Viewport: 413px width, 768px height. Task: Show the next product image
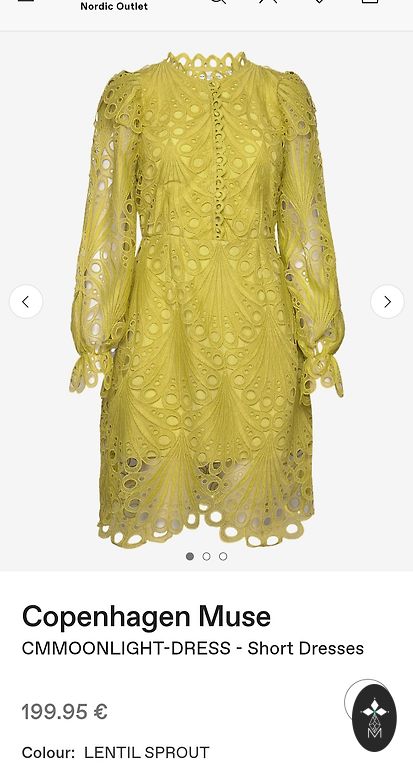tap(387, 302)
